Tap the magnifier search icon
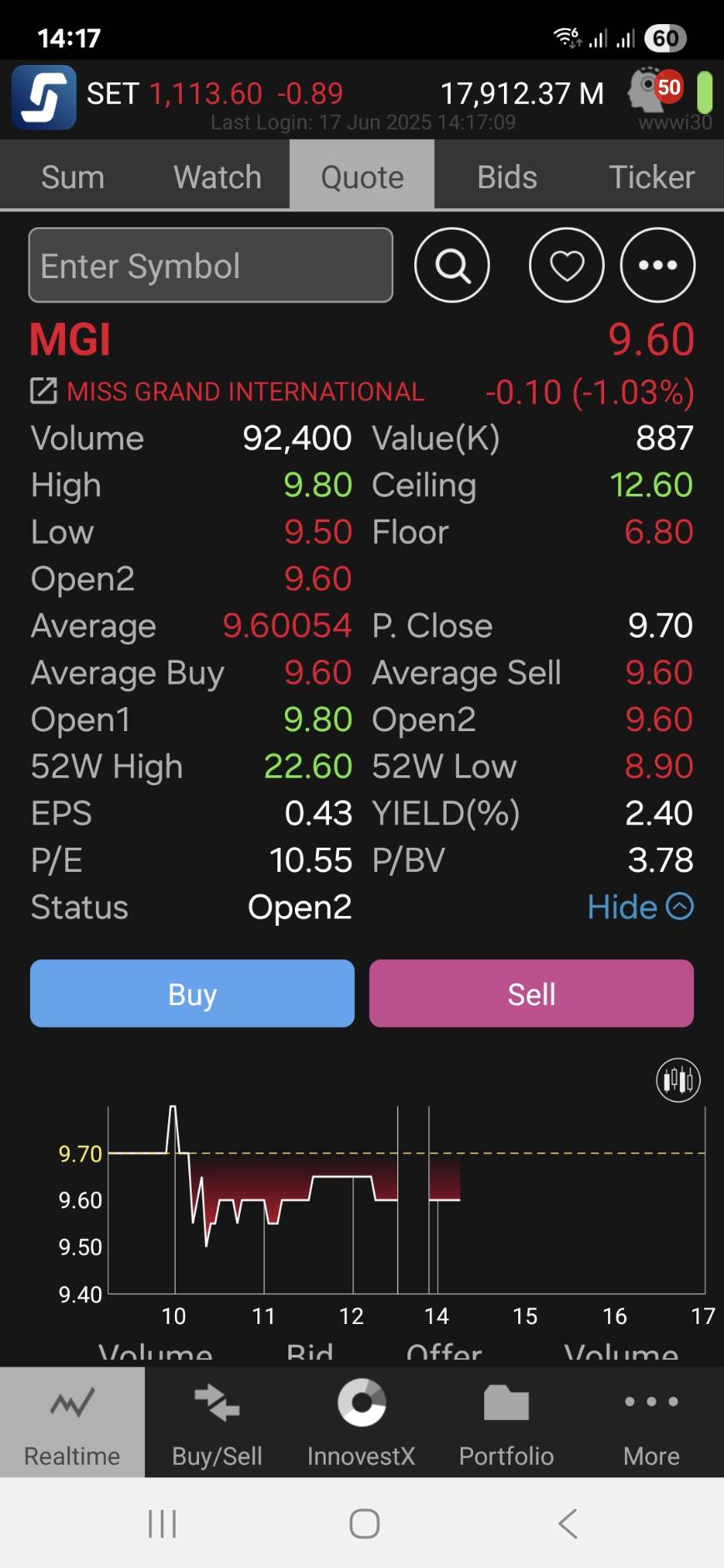The width and height of the screenshot is (724, 1568). tap(452, 265)
